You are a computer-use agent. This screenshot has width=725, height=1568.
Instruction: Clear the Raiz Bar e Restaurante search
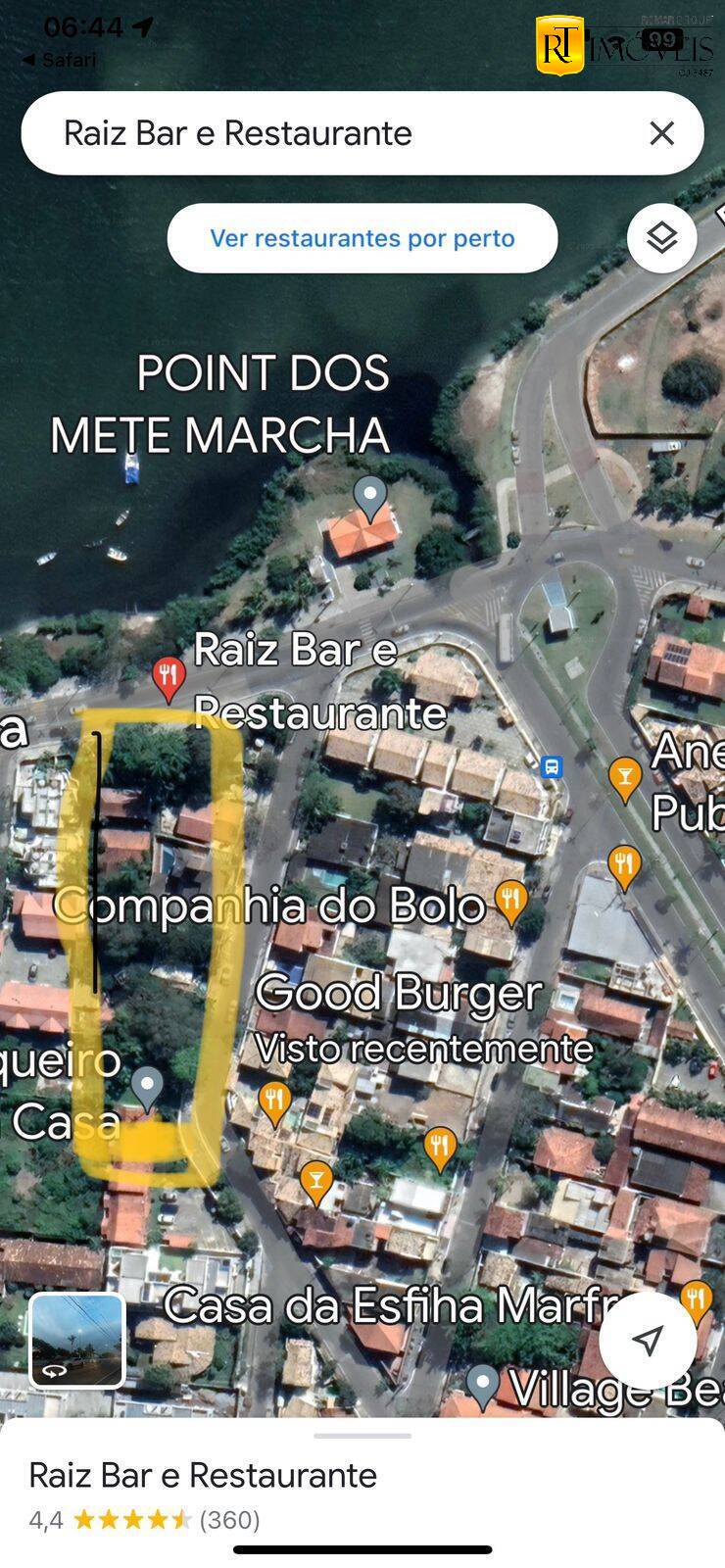click(662, 133)
